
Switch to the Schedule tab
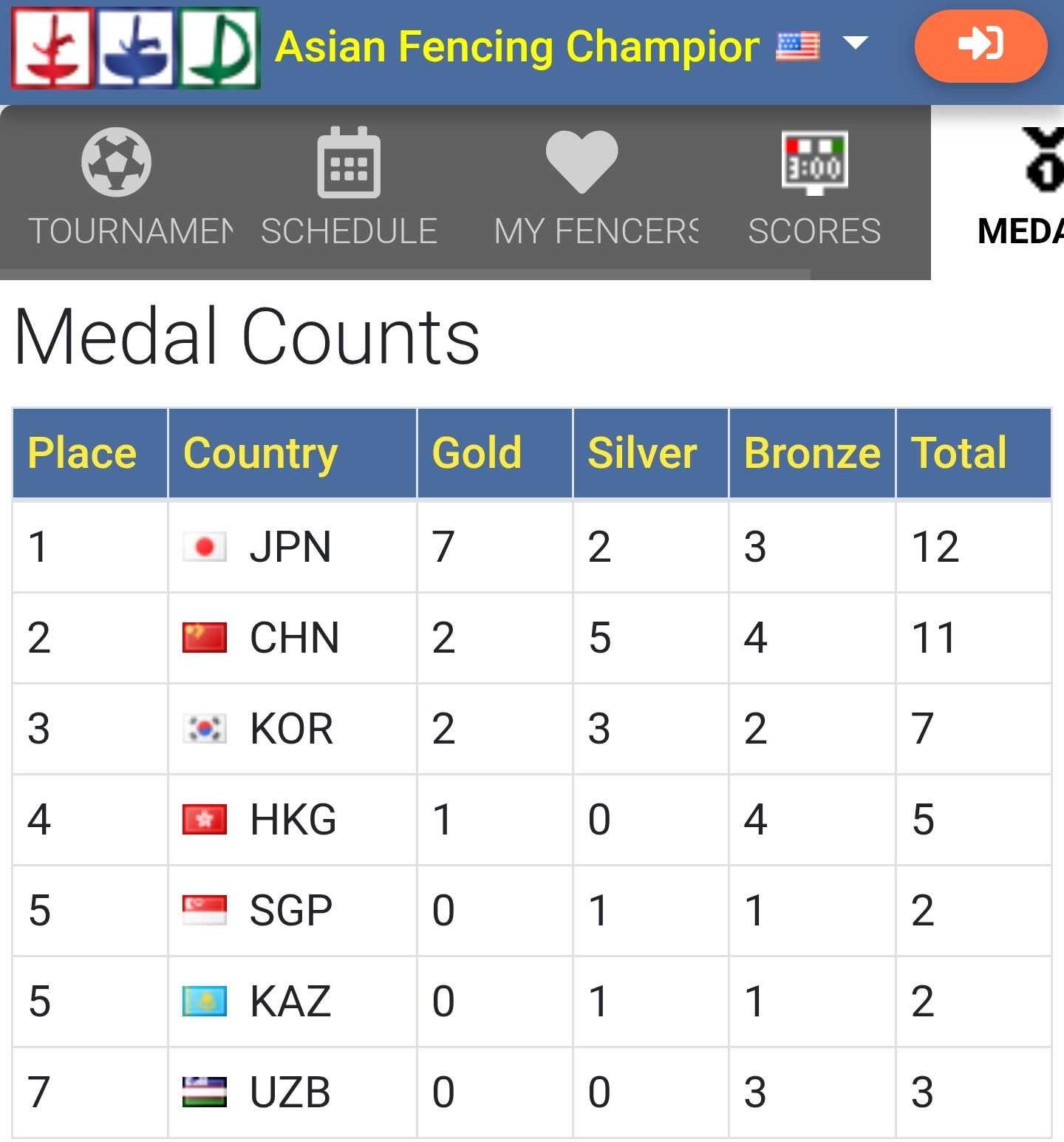[349, 188]
